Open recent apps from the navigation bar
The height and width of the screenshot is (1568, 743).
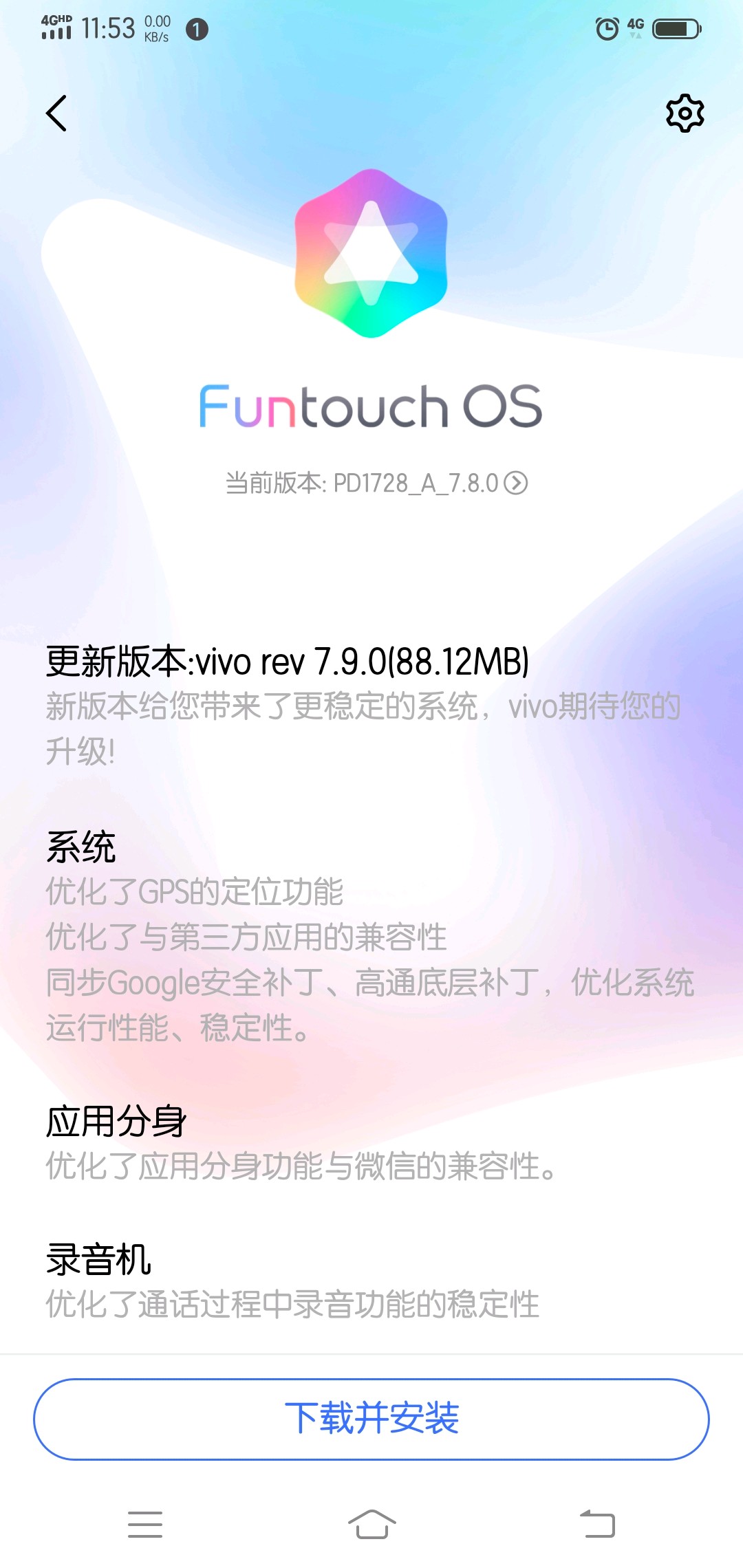click(145, 1525)
